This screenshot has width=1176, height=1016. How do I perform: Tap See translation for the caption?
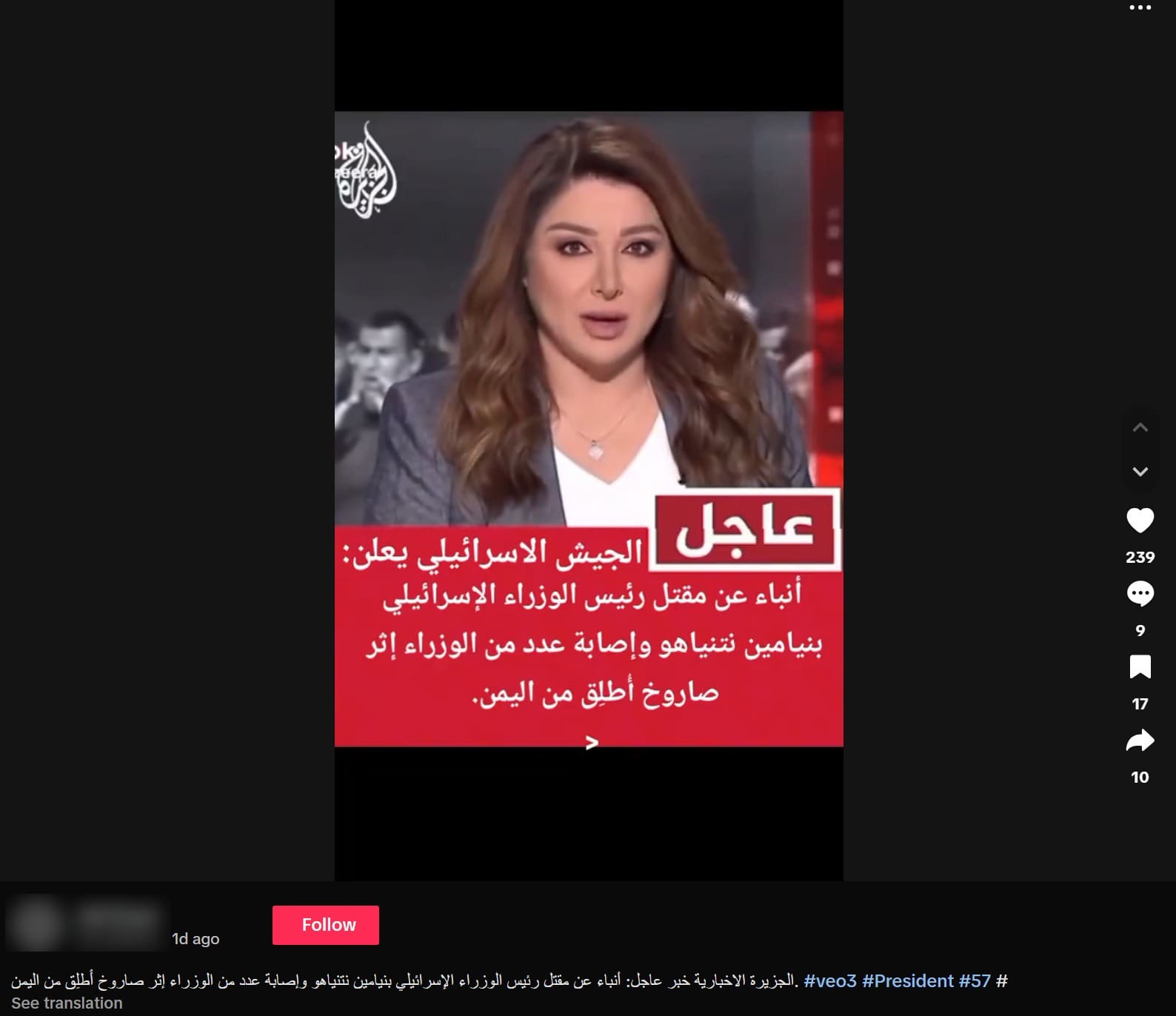tap(67, 1003)
